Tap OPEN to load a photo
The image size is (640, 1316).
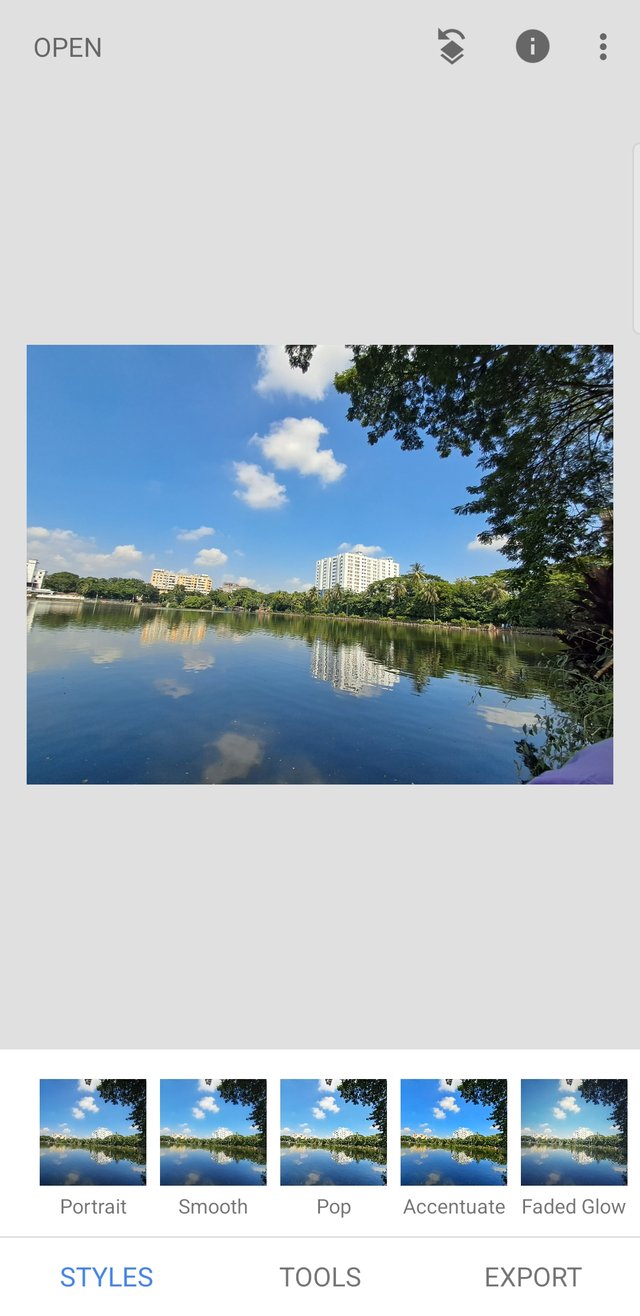point(68,48)
